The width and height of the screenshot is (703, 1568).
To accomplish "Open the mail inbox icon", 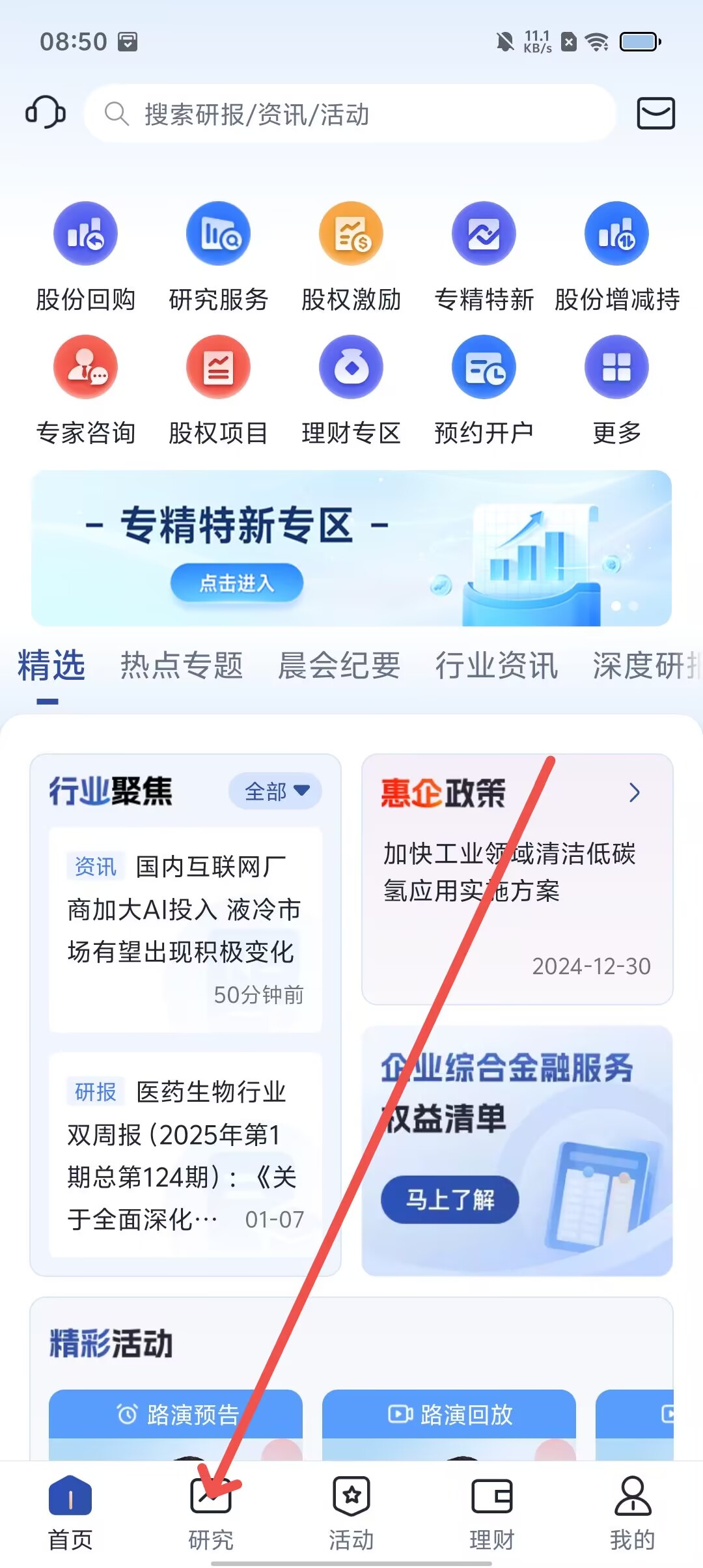I will click(655, 113).
